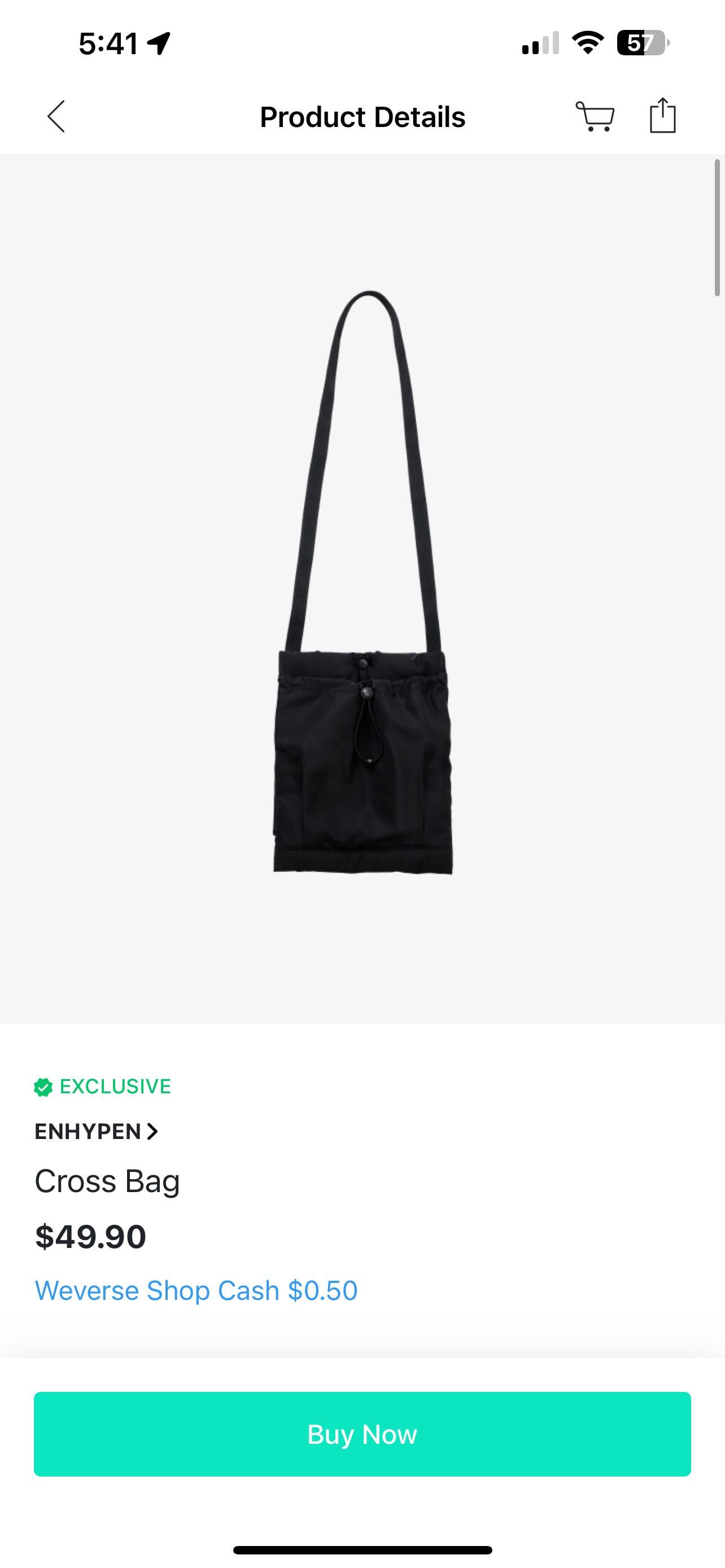Viewport: 725px width, 1568px height.
Task: Share this product
Action: [x=662, y=115]
